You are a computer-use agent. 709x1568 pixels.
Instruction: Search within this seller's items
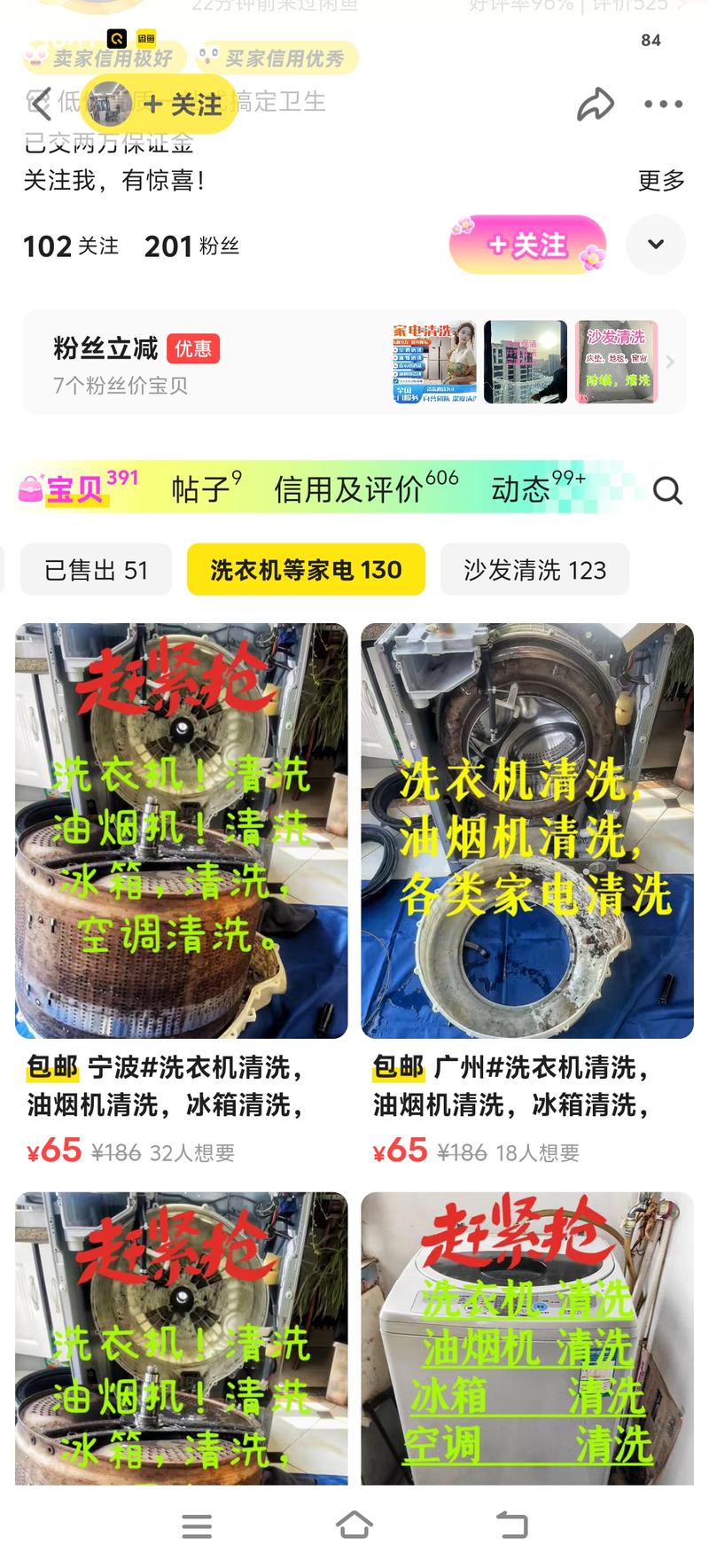(667, 490)
